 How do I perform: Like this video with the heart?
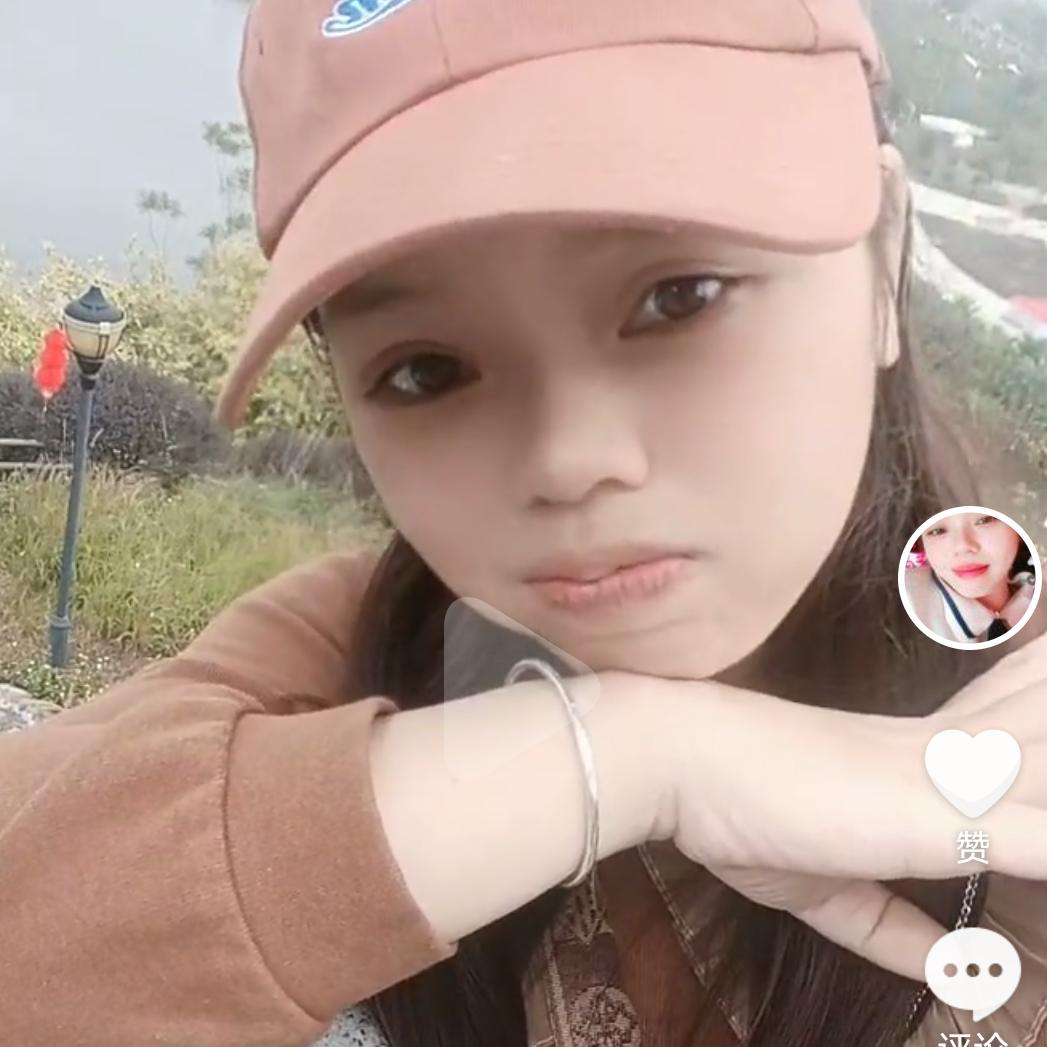[x=972, y=770]
